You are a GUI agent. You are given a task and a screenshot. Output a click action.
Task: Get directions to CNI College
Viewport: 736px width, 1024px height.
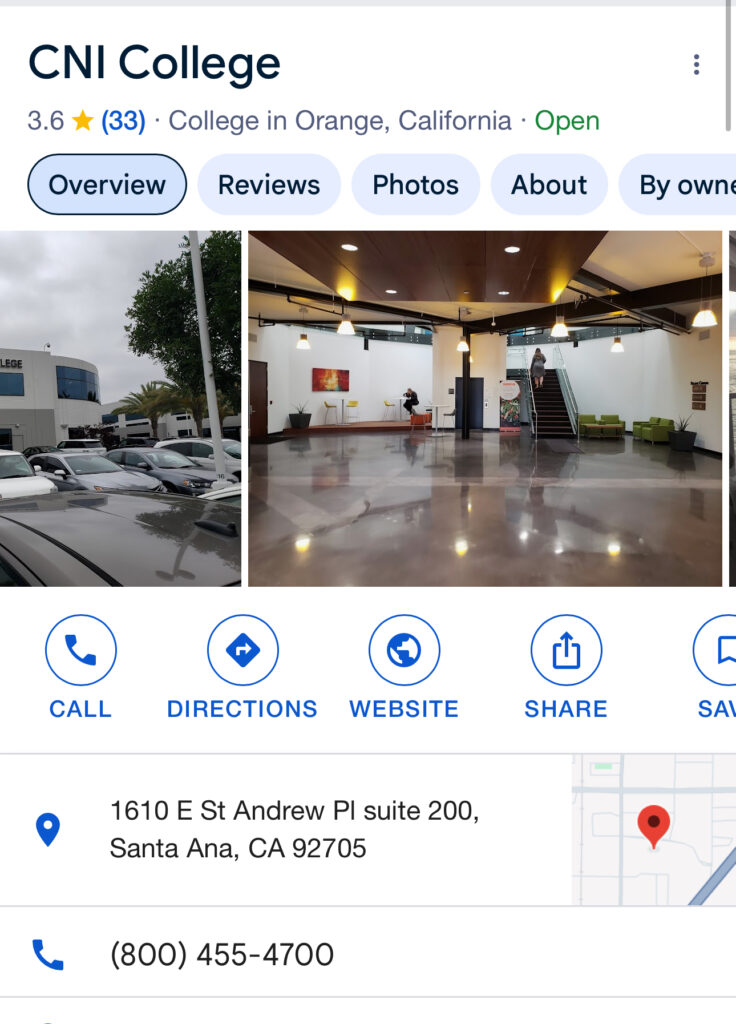[242, 667]
